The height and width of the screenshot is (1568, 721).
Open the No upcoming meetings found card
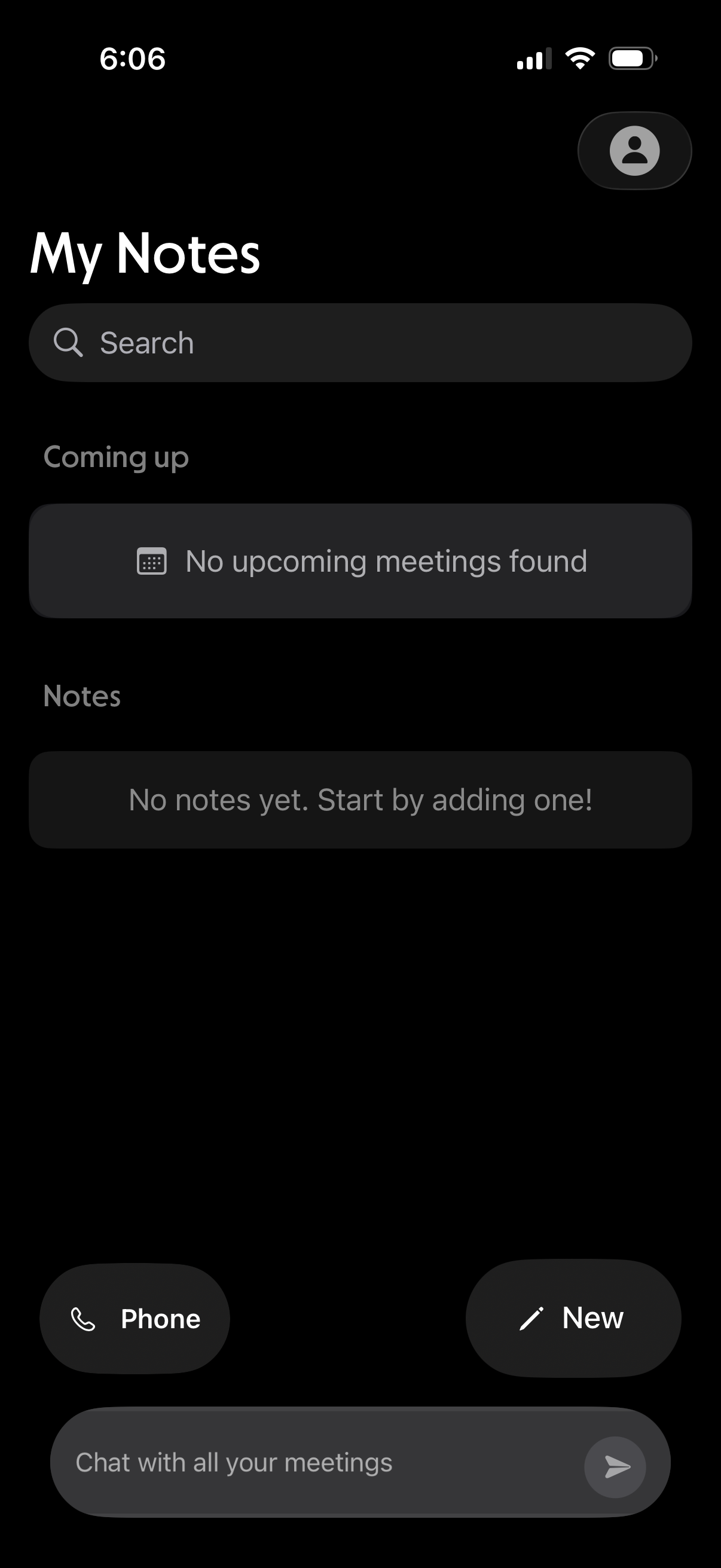[360, 561]
